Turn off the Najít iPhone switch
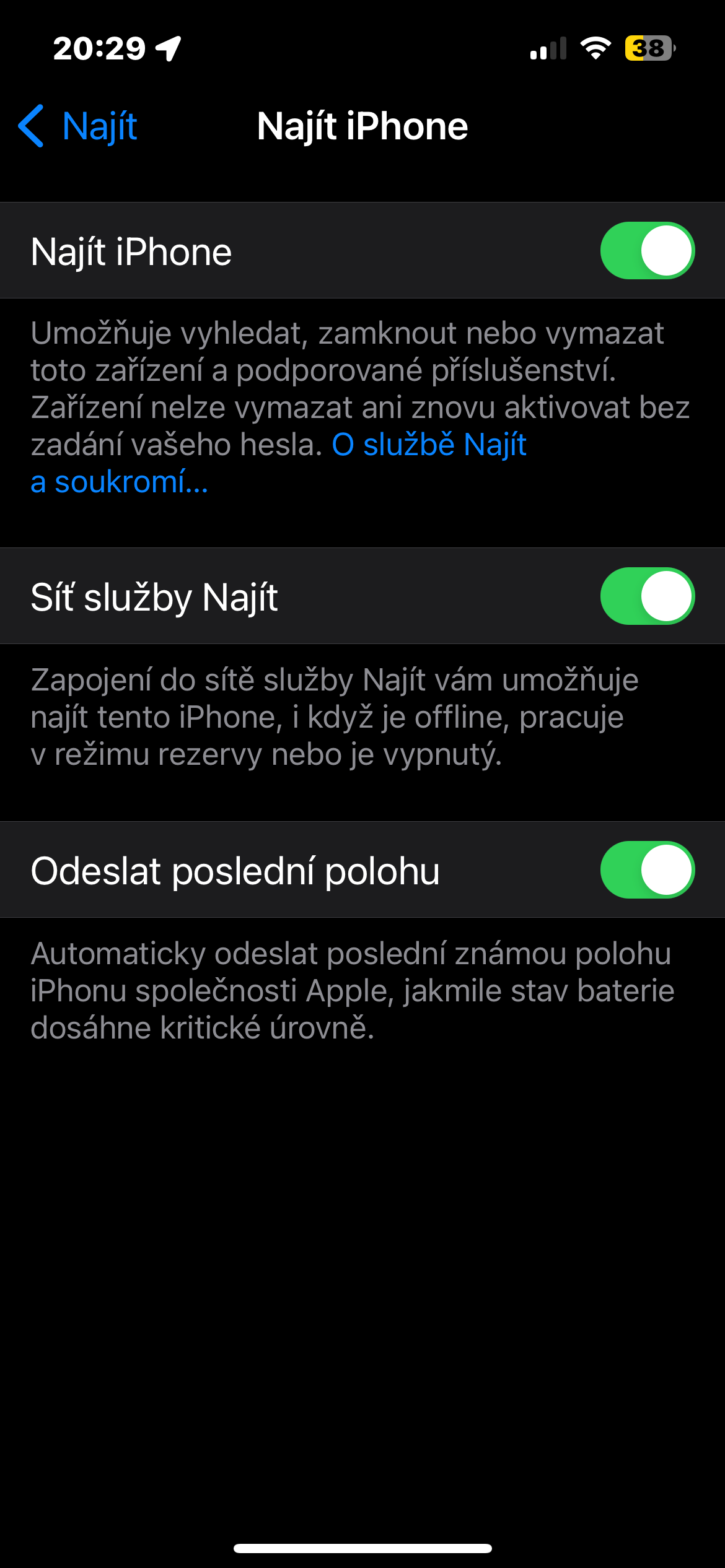Image resolution: width=725 pixels, height=1568 pixels. click(x=647, y=251)
